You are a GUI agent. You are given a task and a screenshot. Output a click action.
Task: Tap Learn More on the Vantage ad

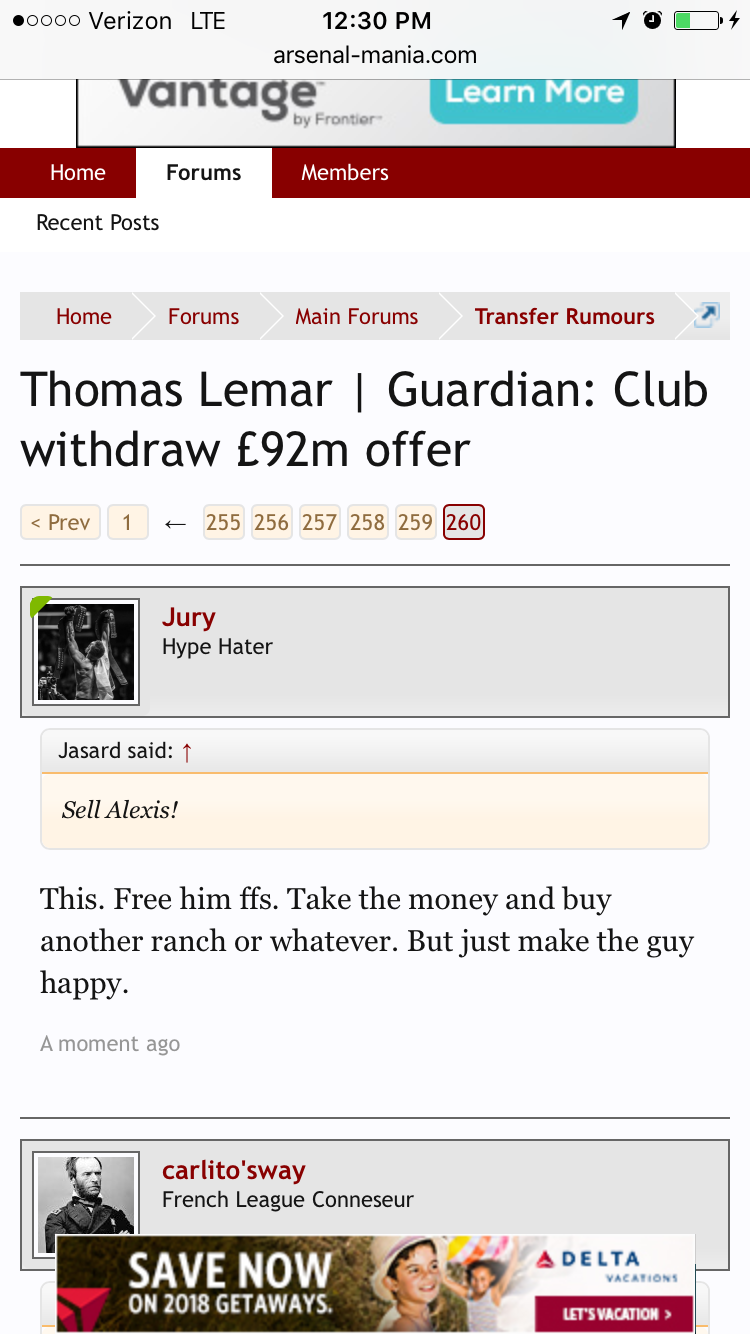(534, 93)
